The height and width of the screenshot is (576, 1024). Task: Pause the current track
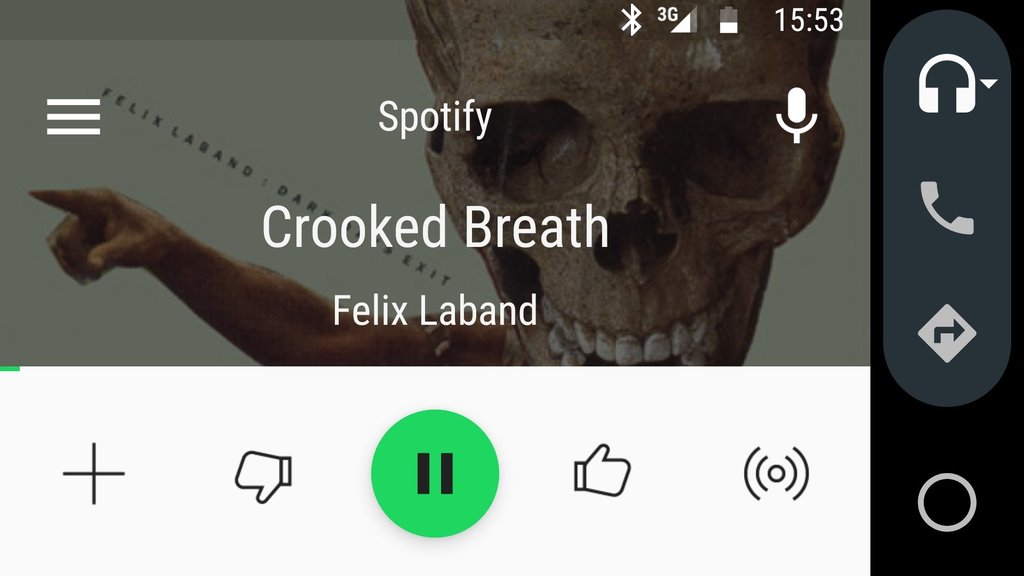point(435,473)
